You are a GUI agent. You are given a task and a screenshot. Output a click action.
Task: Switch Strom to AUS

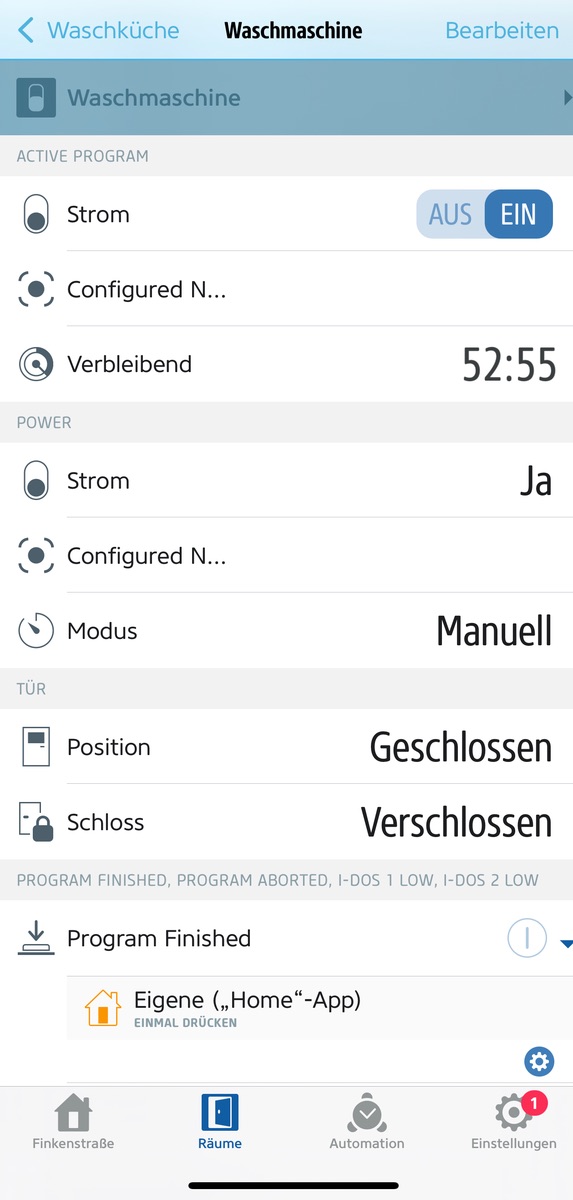coord(450,214)
